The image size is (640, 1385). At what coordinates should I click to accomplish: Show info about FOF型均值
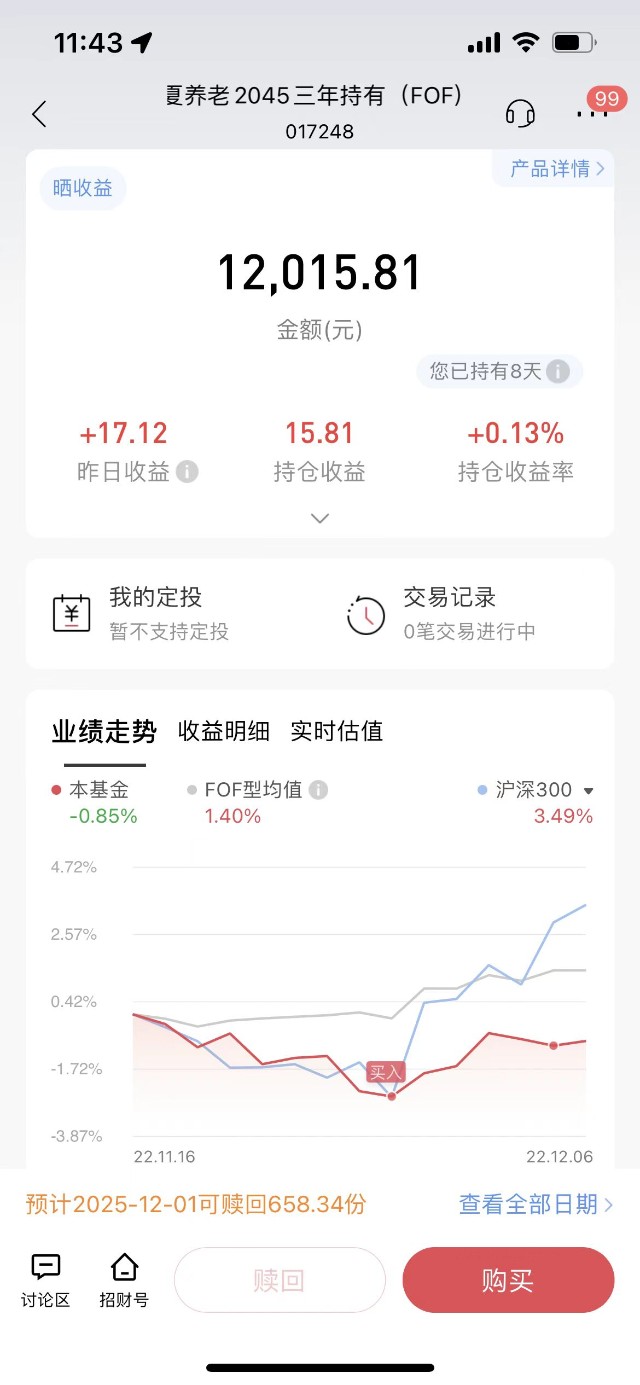click(x=318, y=790)
